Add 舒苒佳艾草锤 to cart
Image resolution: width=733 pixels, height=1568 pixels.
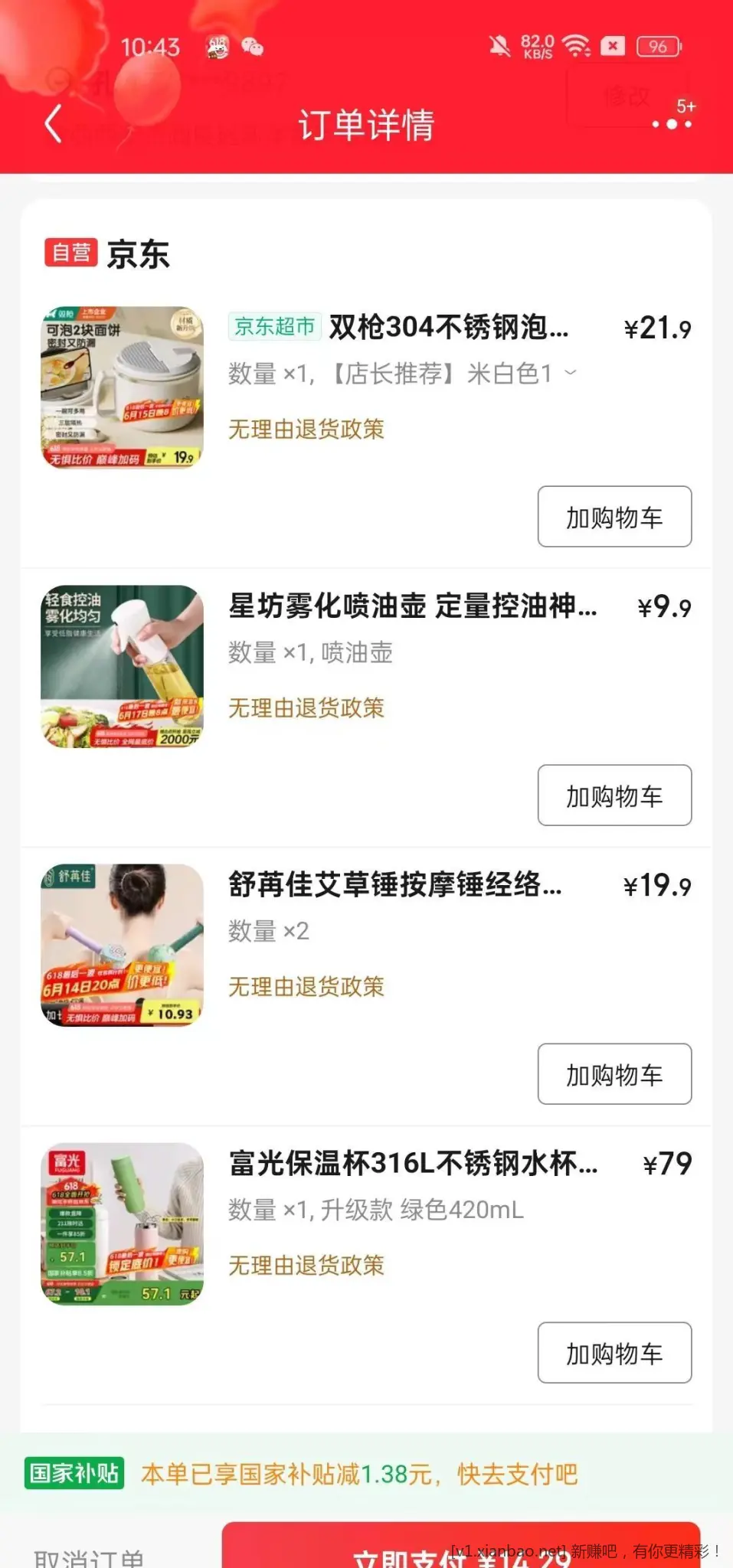pyautogui.click(x=614, y=1074)
